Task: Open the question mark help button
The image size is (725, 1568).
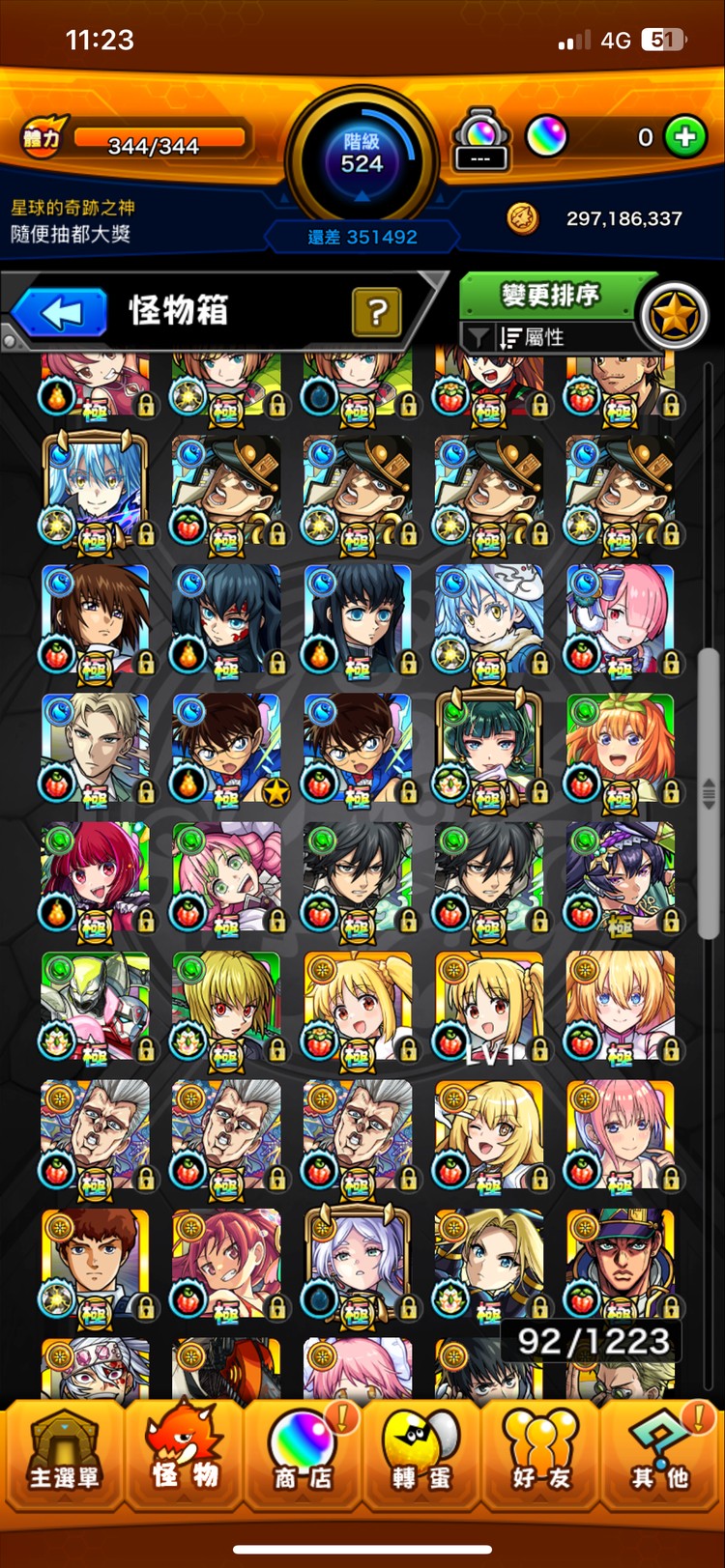Action: coord(376,312)
